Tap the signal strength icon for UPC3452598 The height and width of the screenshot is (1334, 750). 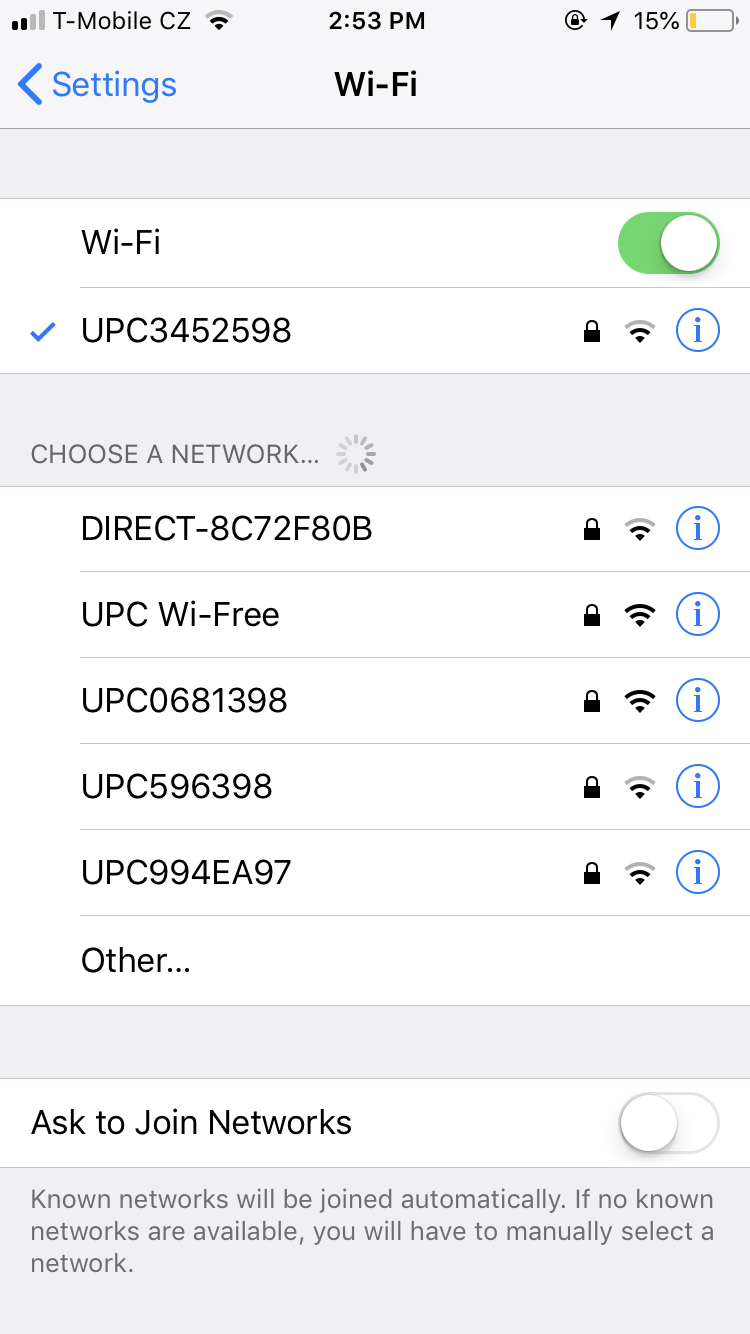640,330
